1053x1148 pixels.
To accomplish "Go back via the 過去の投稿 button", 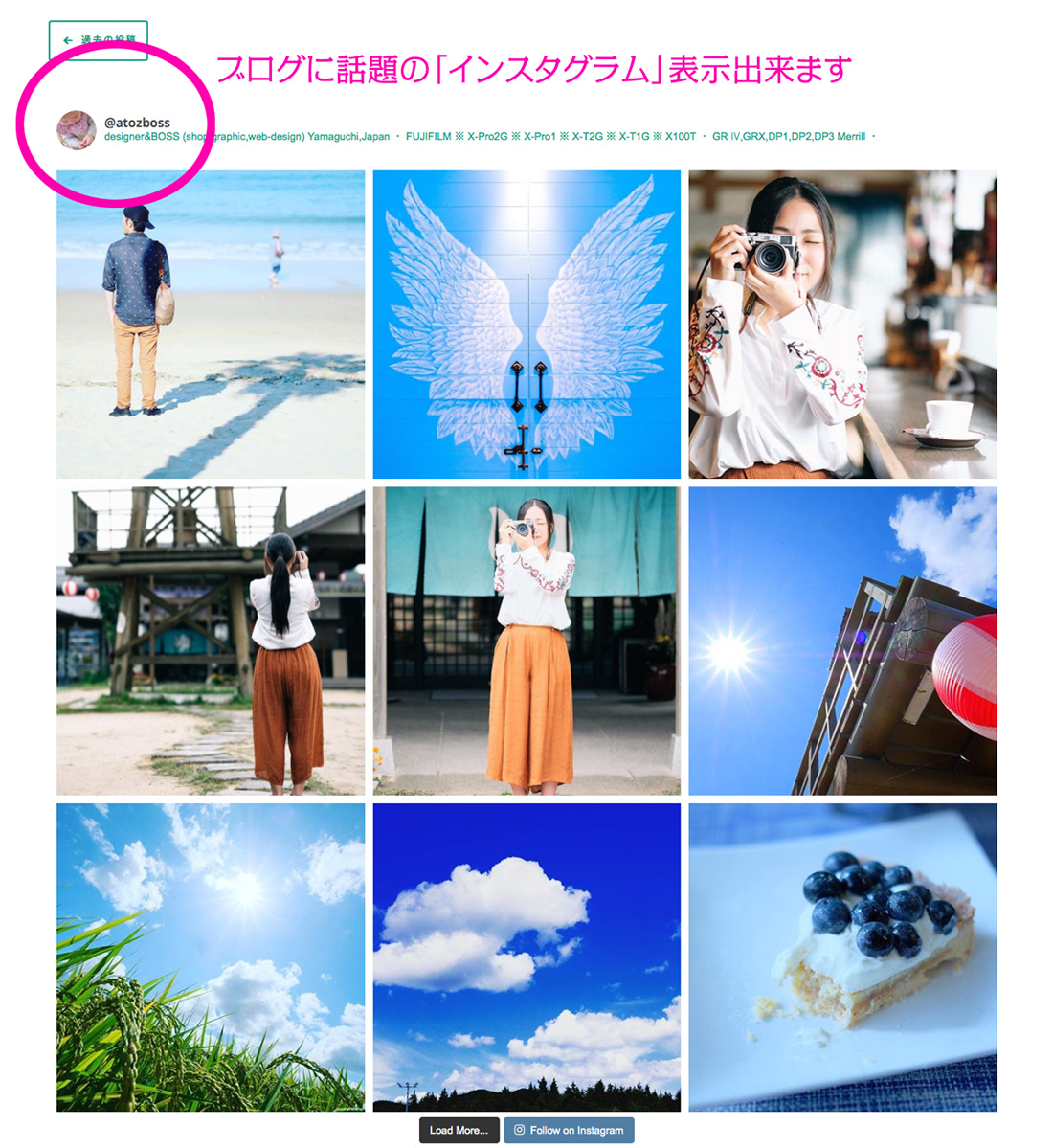I will pyautogui.click(x=99, y=40).
